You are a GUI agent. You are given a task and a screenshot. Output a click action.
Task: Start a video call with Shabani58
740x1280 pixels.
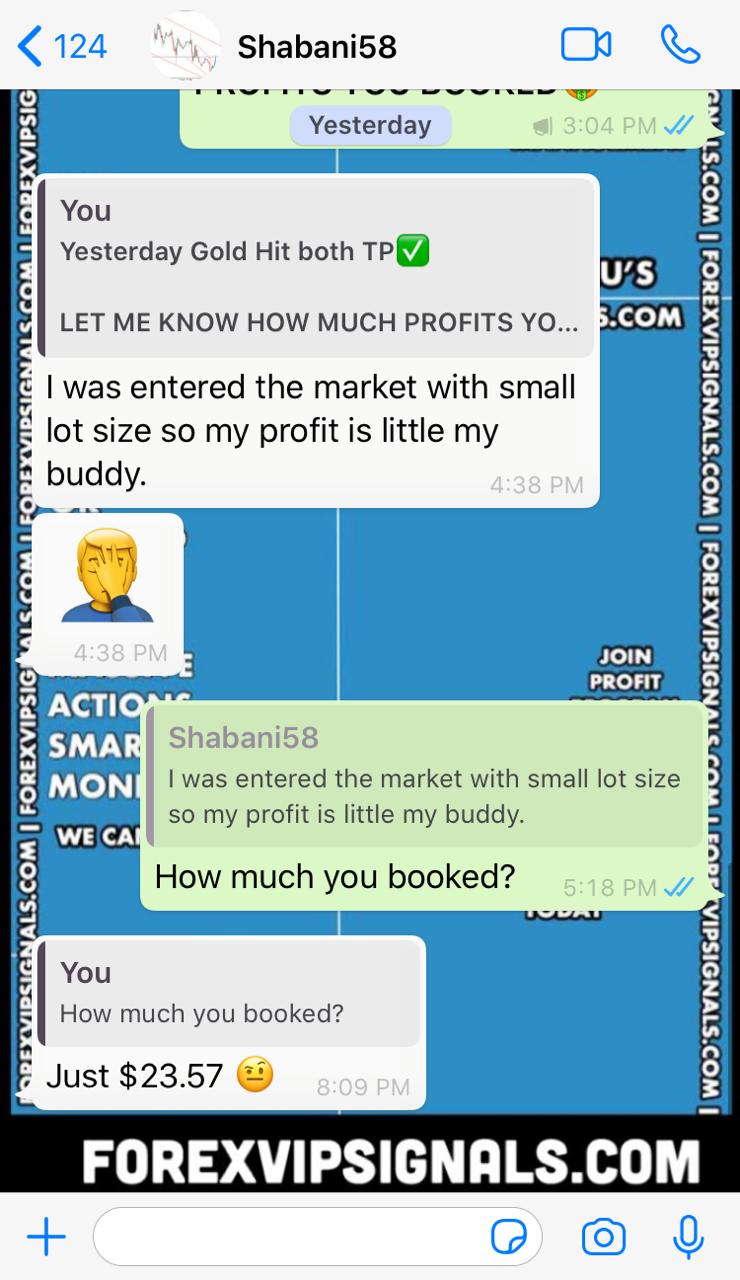pos(586,45)
